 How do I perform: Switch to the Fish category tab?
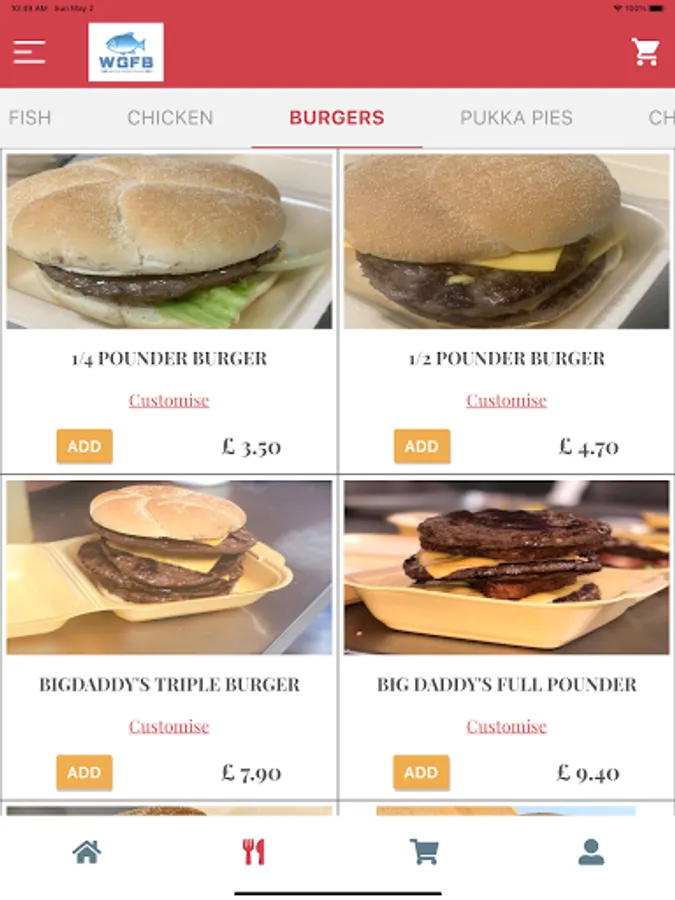coord(29,118)
